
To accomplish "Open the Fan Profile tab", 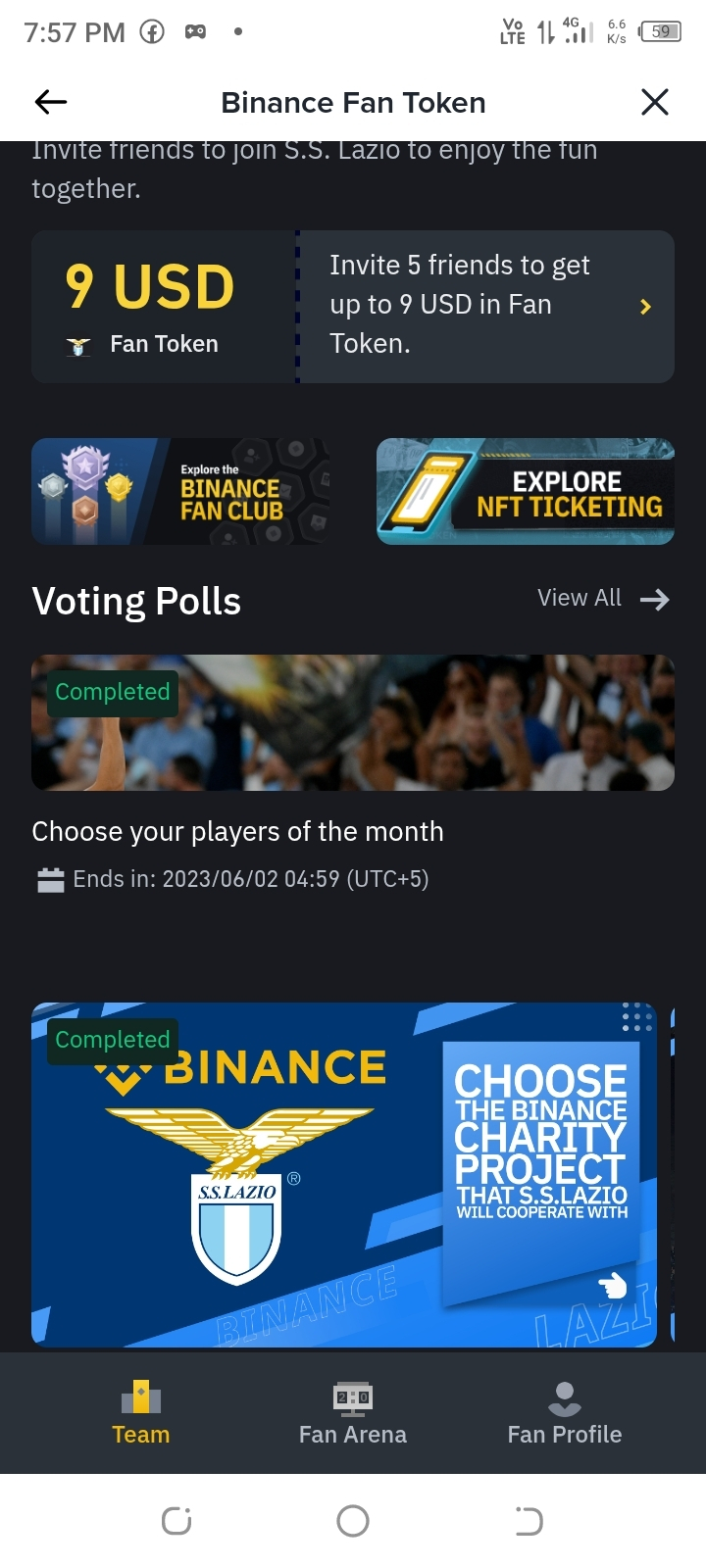I will tap(564, 1413).
